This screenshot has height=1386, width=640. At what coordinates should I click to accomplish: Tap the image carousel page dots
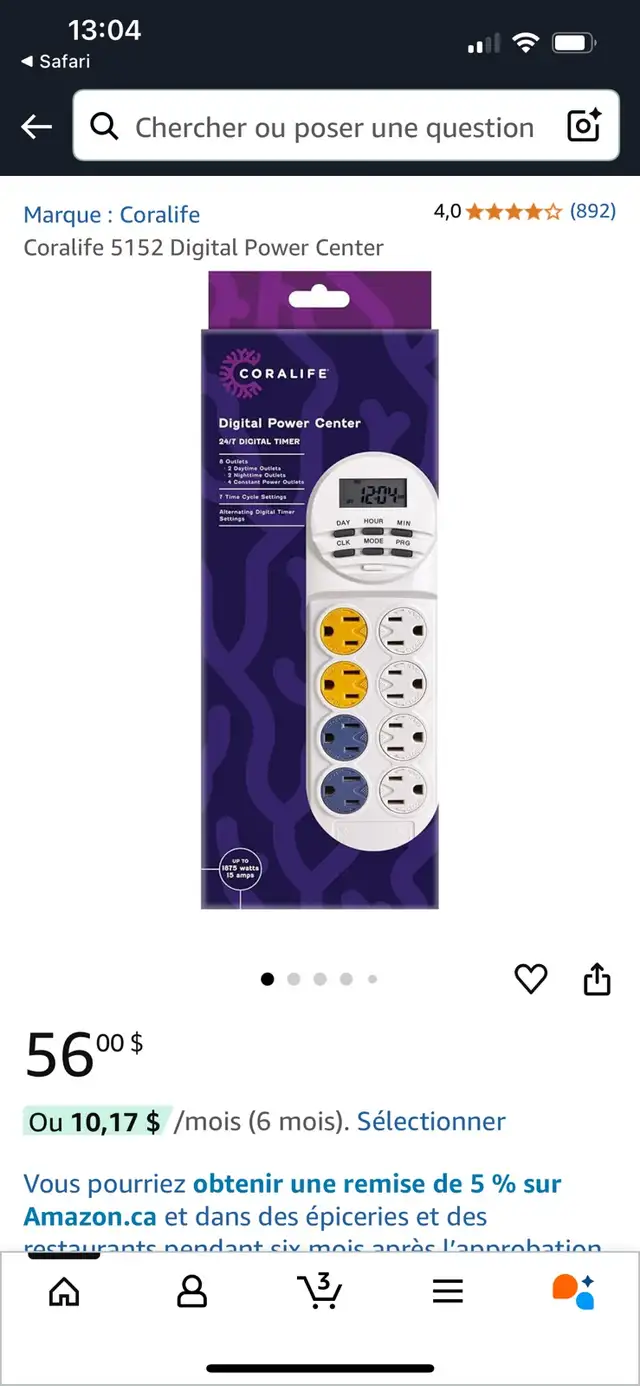pos(320,979)
